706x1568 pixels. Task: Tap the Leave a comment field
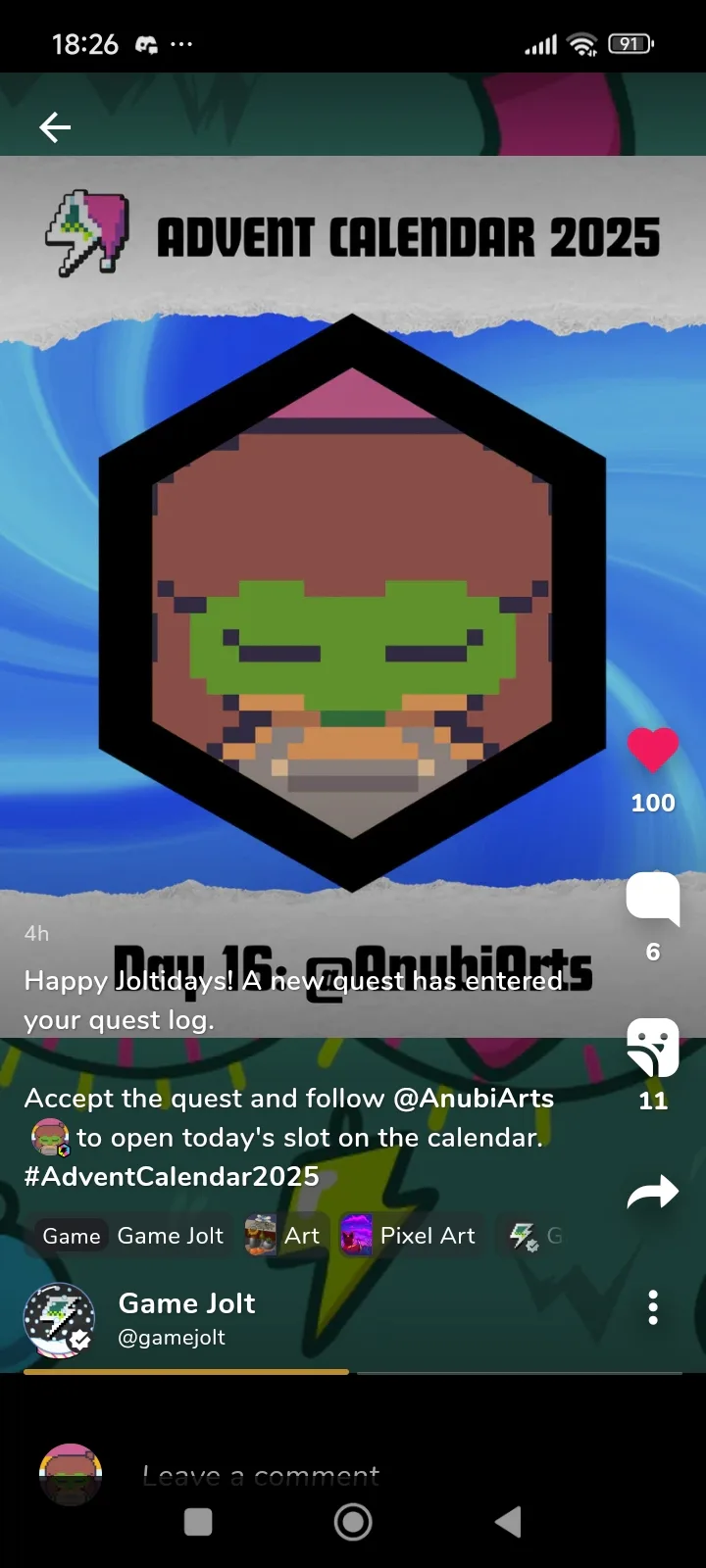point(261,1475)
